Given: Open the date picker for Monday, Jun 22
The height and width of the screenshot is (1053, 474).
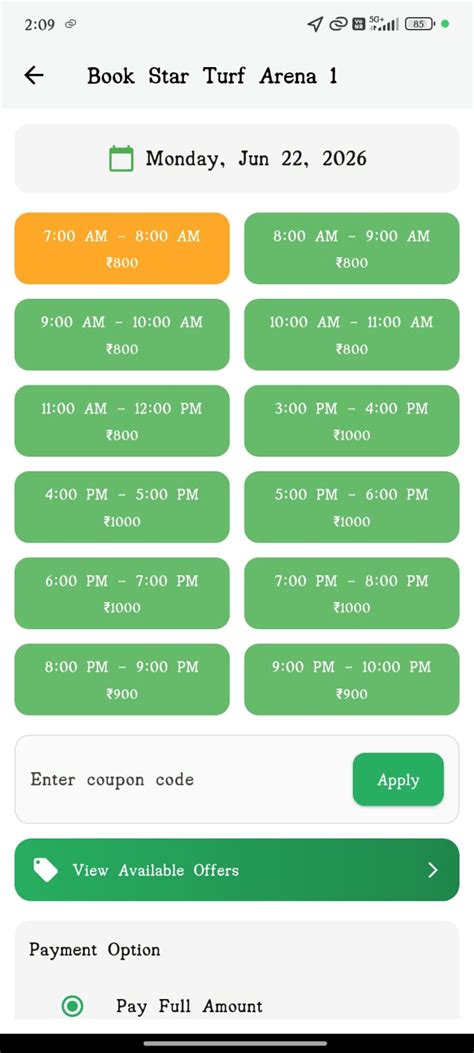Looking at the screenshot, I should [x=237, y=158].
